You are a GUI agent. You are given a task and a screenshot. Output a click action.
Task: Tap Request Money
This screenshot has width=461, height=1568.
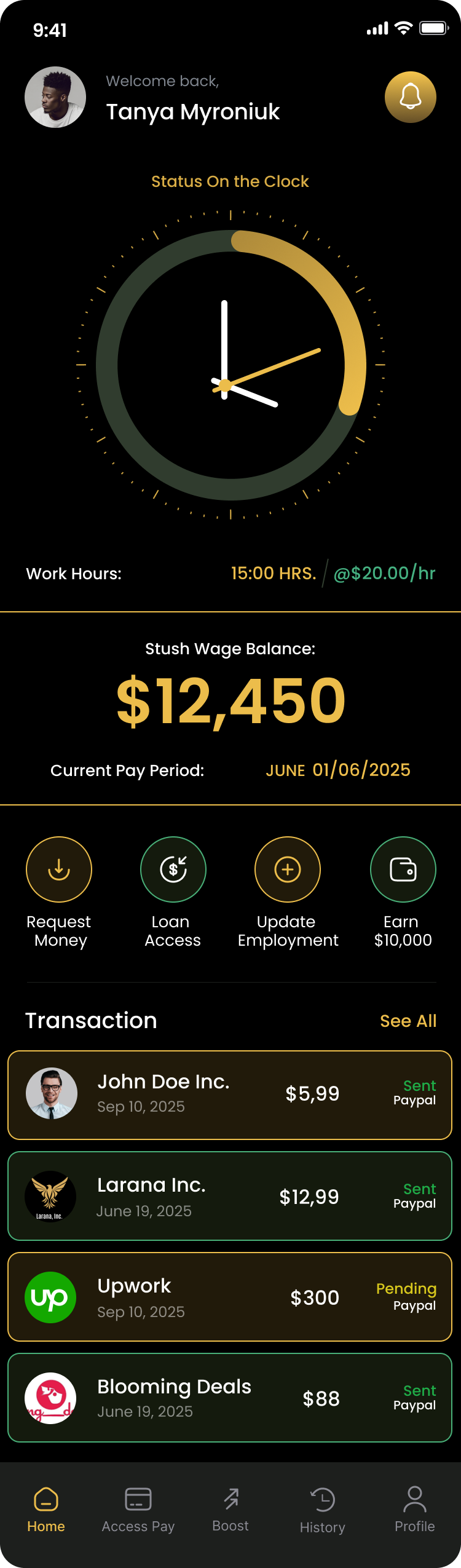59,869
